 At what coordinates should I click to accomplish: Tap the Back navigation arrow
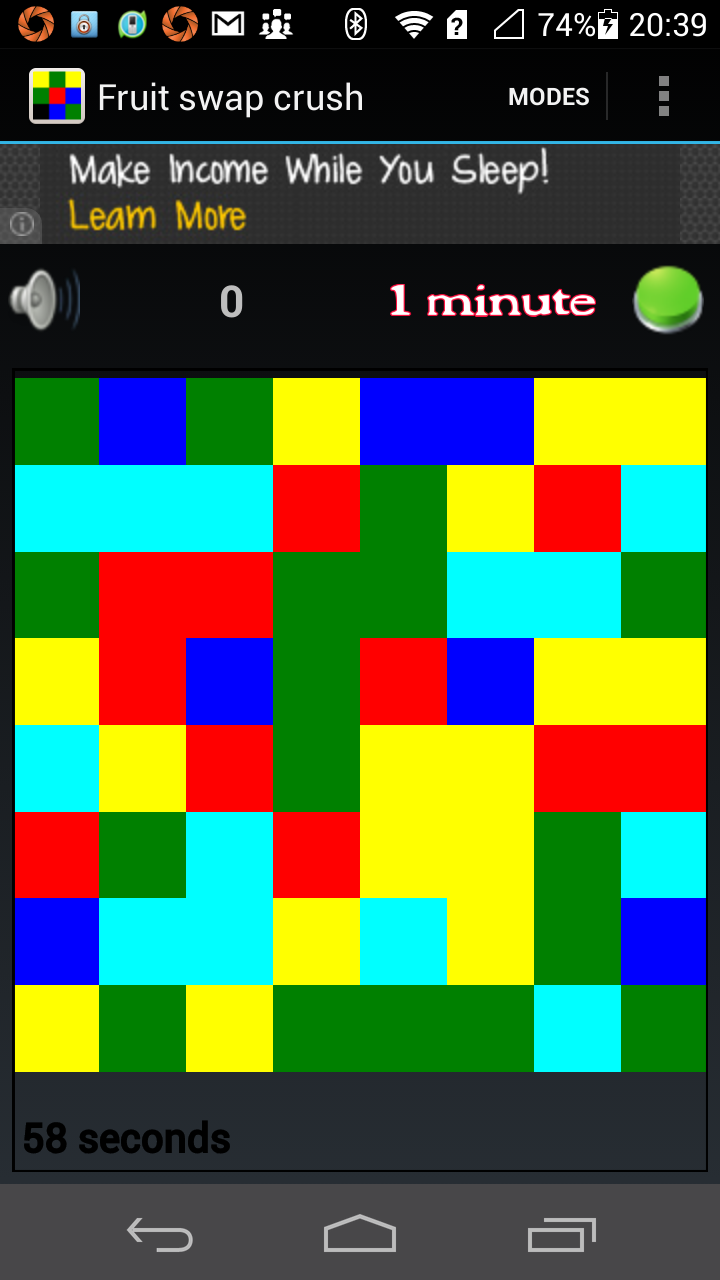(158, 1234)
